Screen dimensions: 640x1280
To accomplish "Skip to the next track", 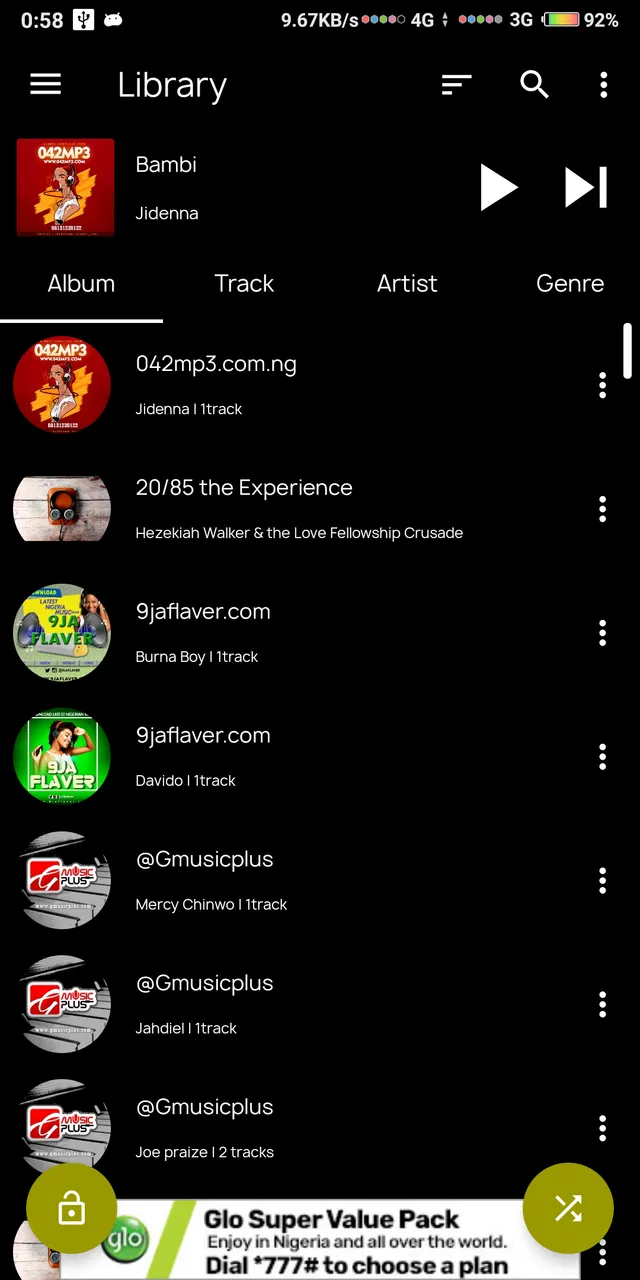I will coord(586,187).
